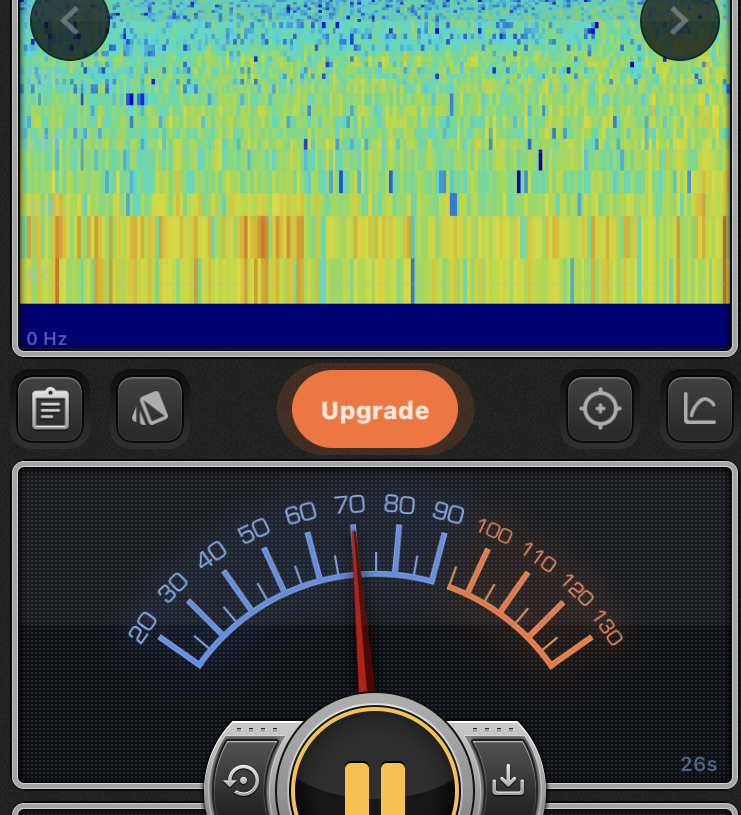Open the themes swatch icon
The height and width of the screenshot is (815, 741).
150,409
